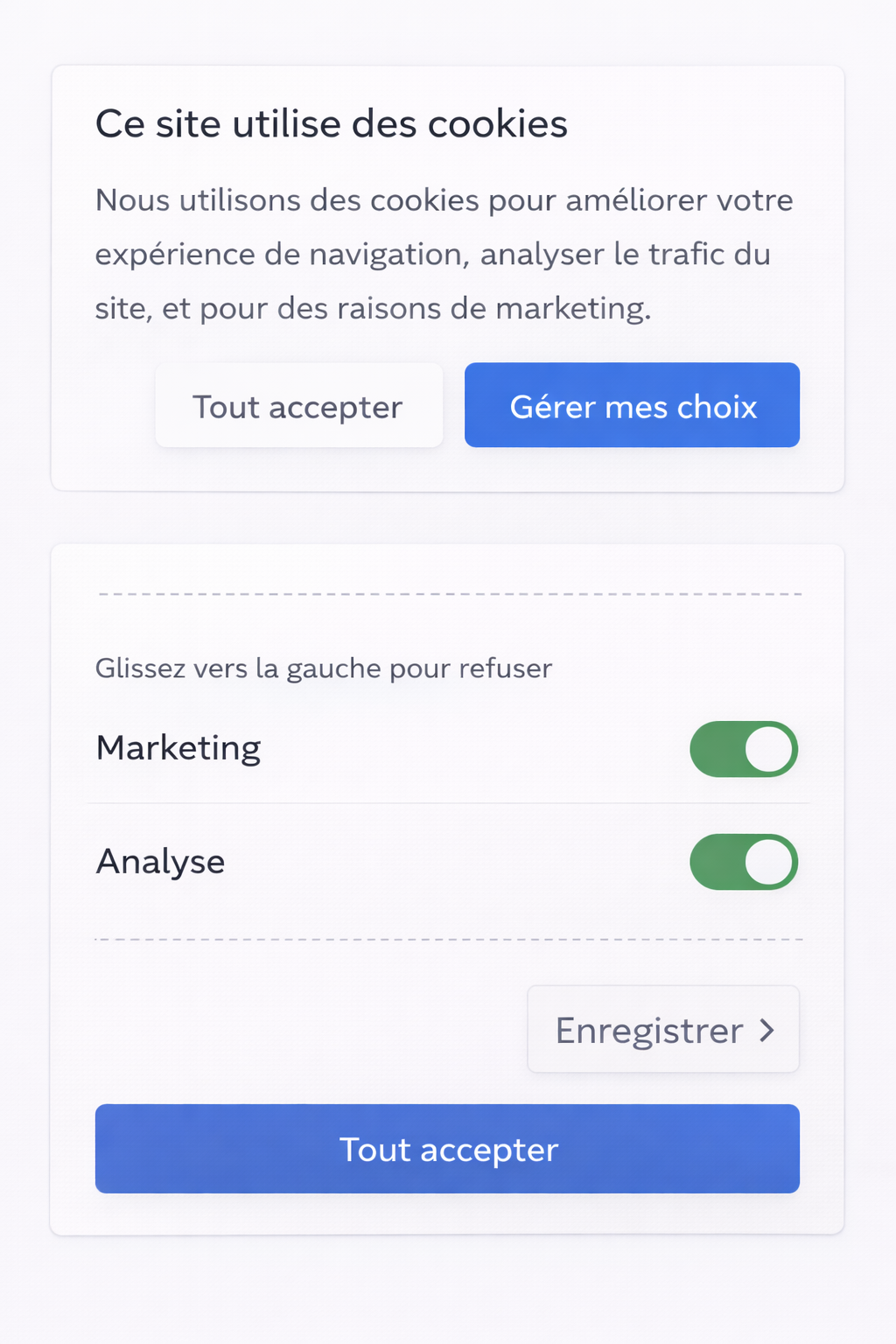Open Gérer mes choix cookie settings
This screenshot has height=1344, width=896.
tap(632, 405)
